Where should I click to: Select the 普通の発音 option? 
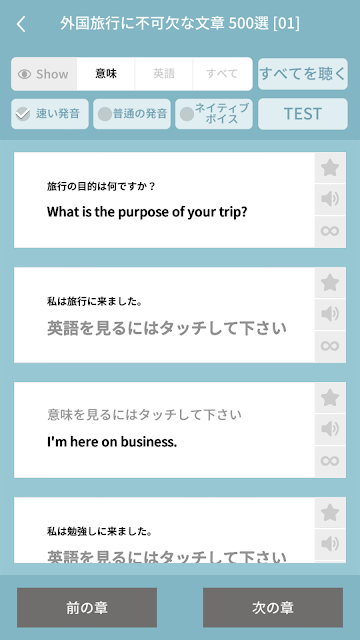[x=132, y=114]
